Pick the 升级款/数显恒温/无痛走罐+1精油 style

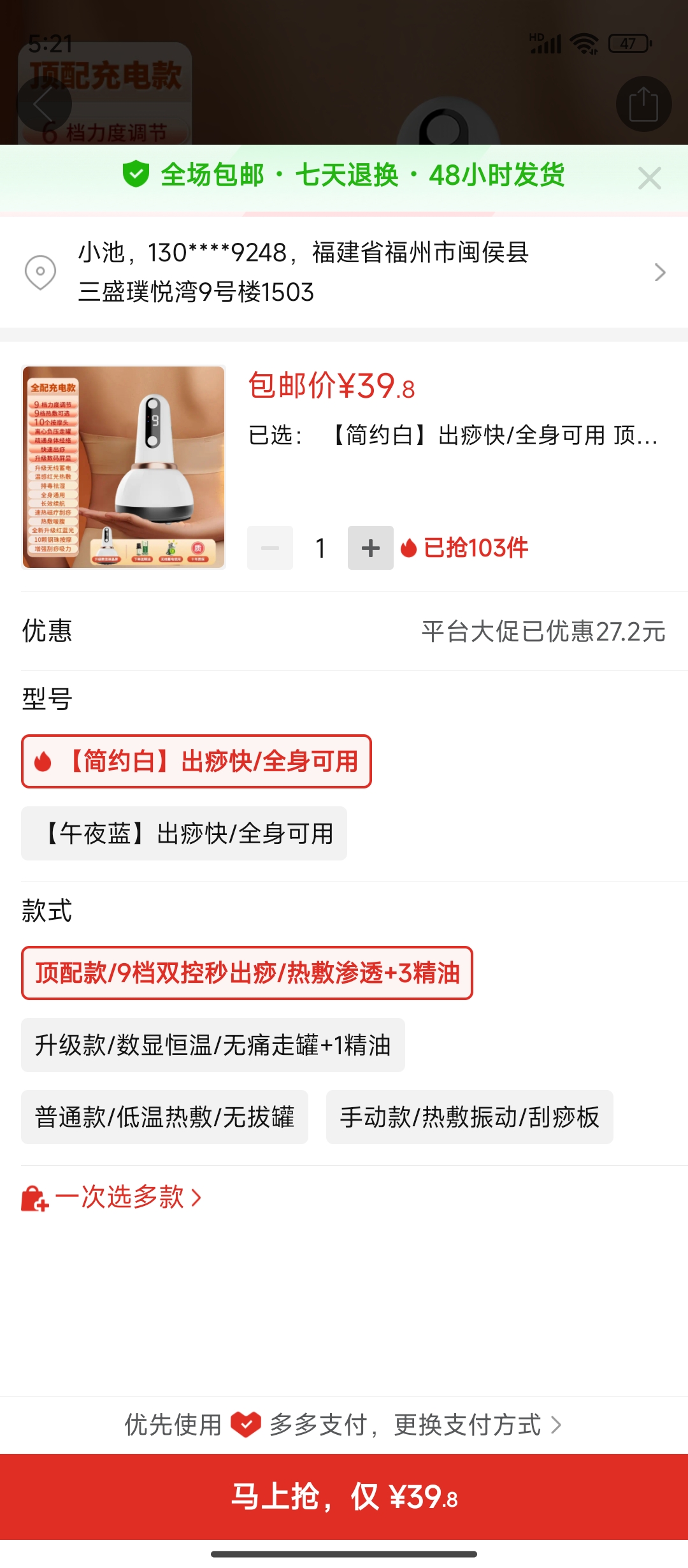(213, 1045)
